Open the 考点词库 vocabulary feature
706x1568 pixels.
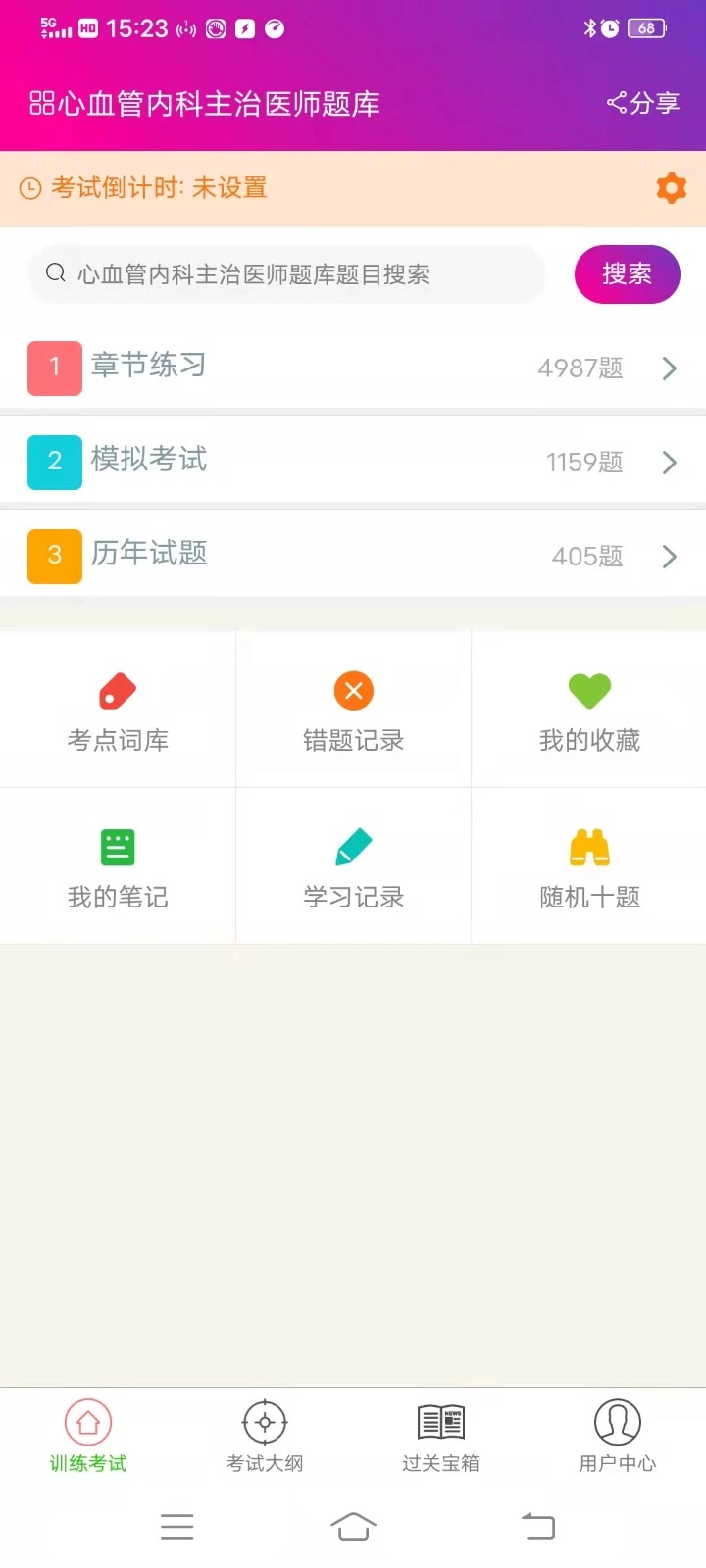(117, 710)
